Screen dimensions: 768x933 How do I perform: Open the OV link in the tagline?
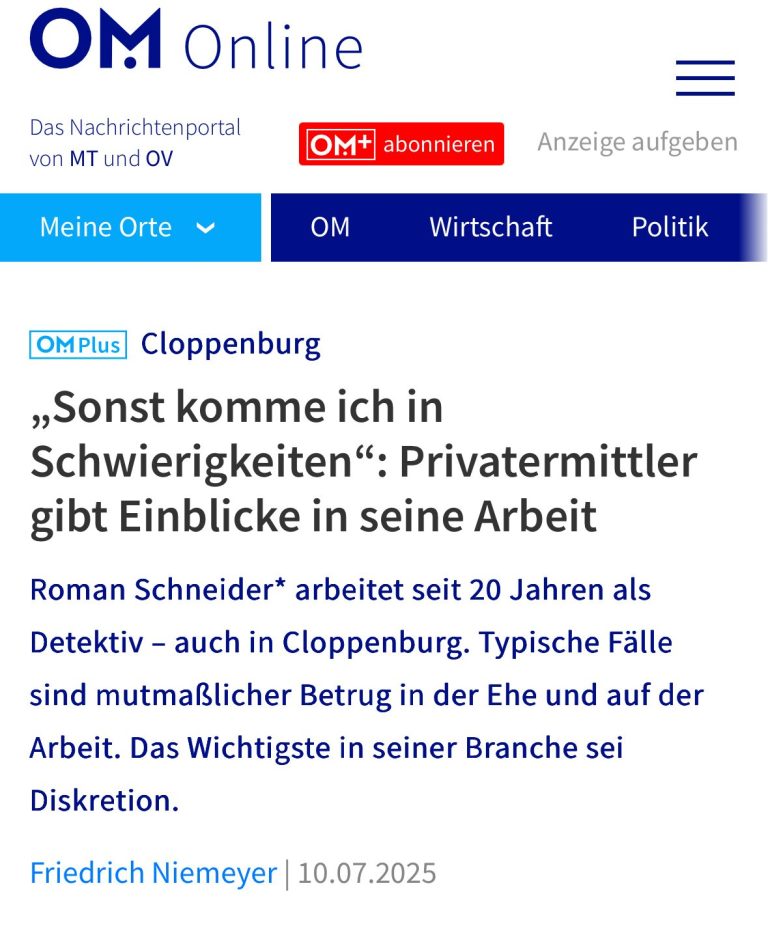pyautogui.click(x=159, y=159)
